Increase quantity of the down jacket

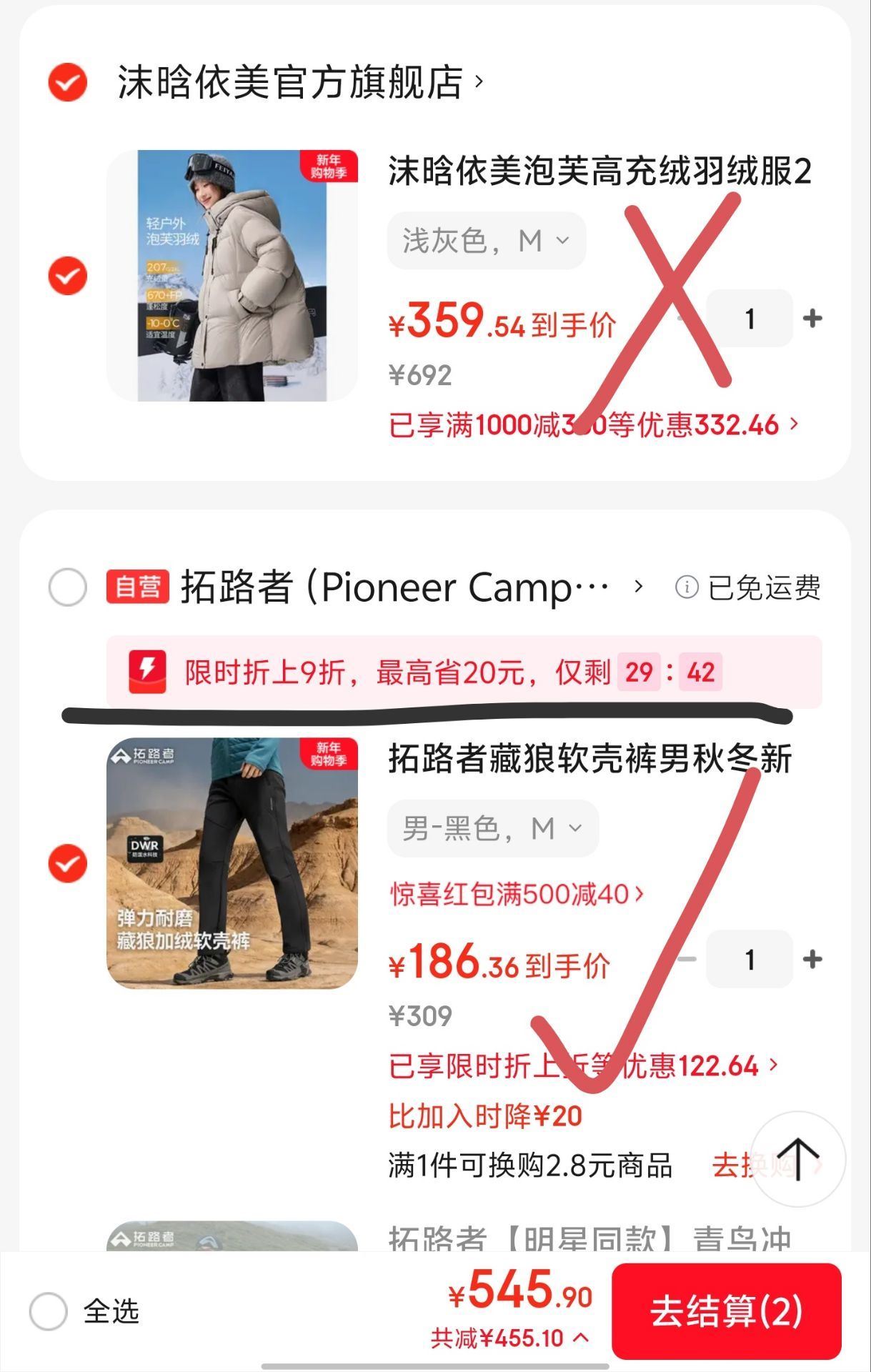pyautogui.click(x=812, y=319)
